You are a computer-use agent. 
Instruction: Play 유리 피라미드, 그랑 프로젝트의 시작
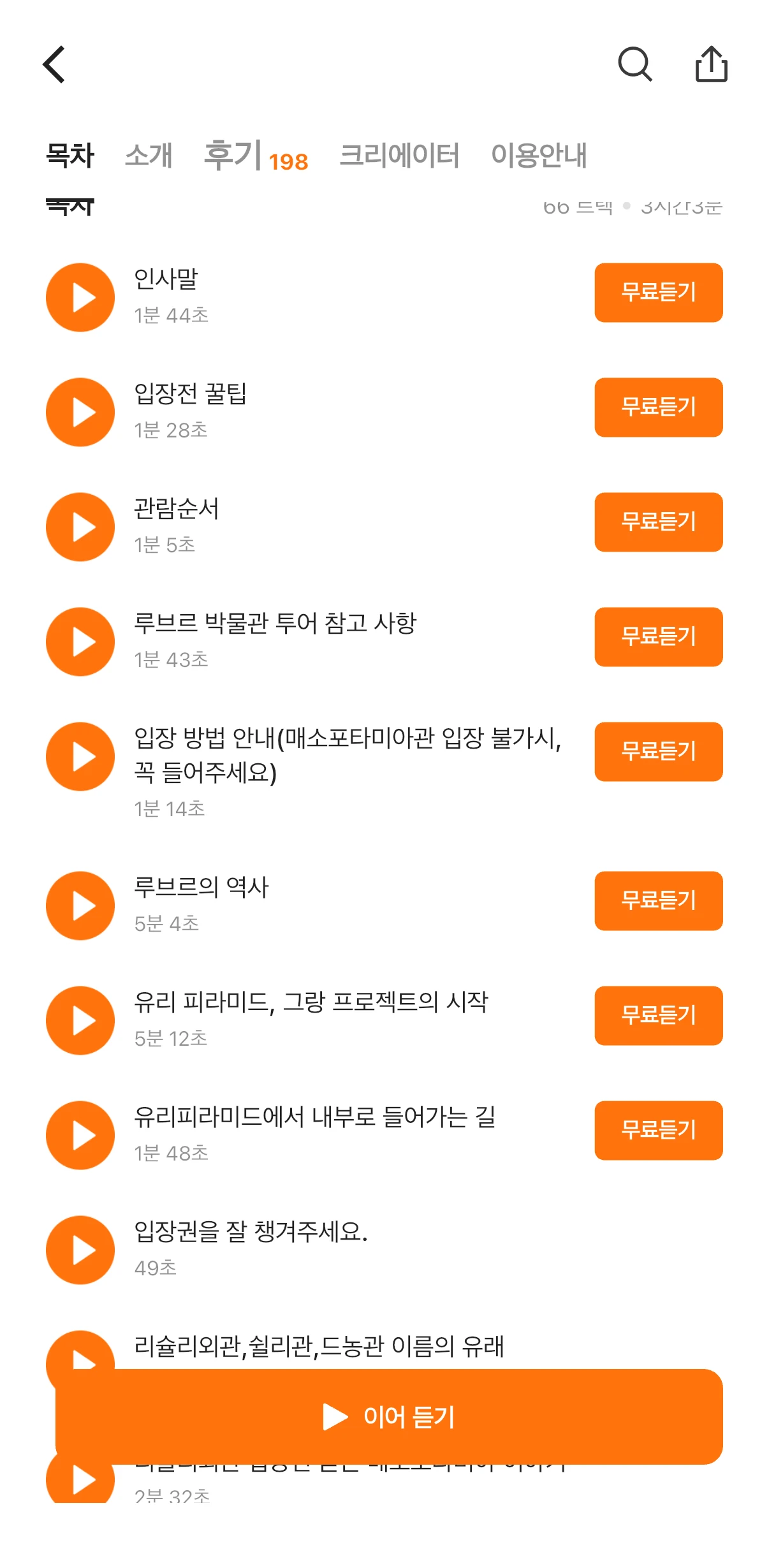(80, 1021)
